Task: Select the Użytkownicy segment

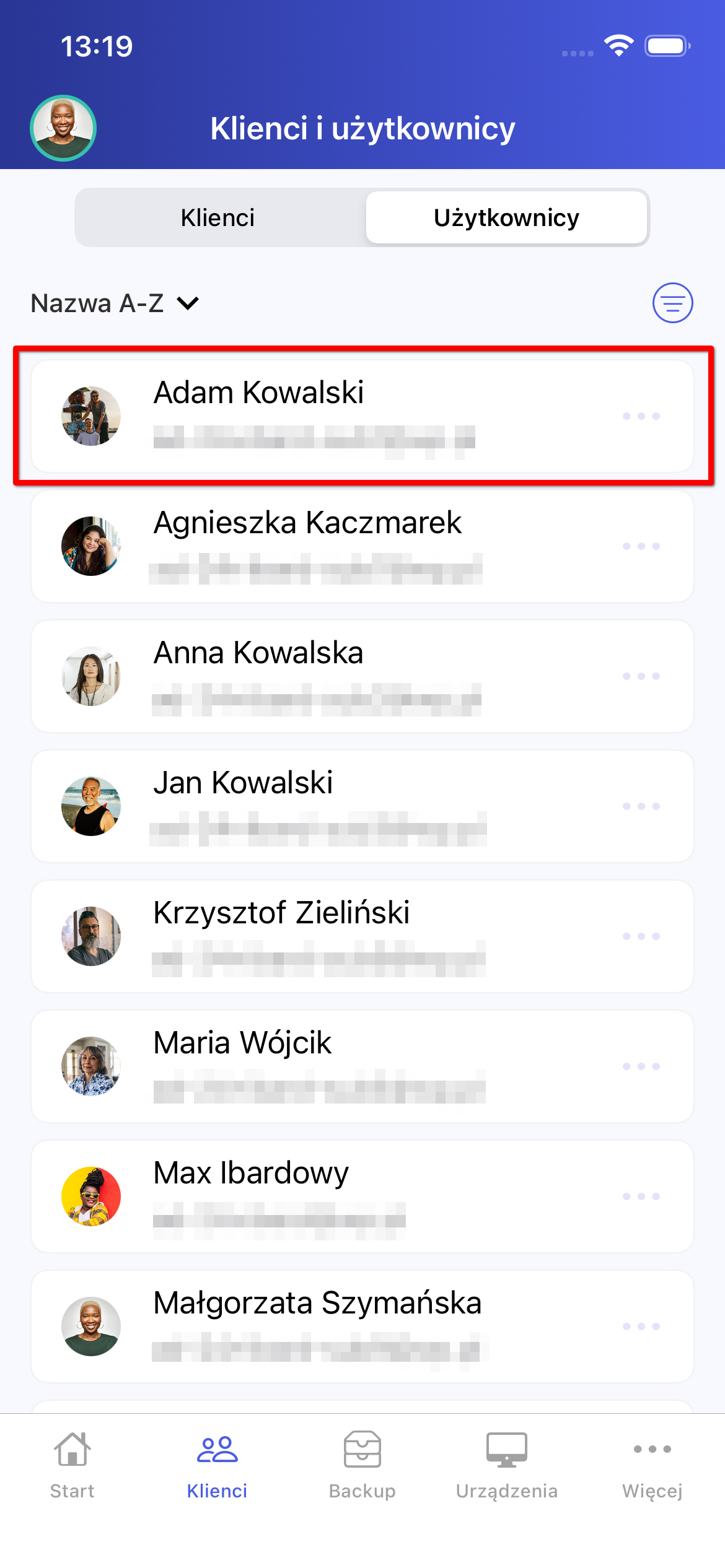Action: click(x=506, y=218)
